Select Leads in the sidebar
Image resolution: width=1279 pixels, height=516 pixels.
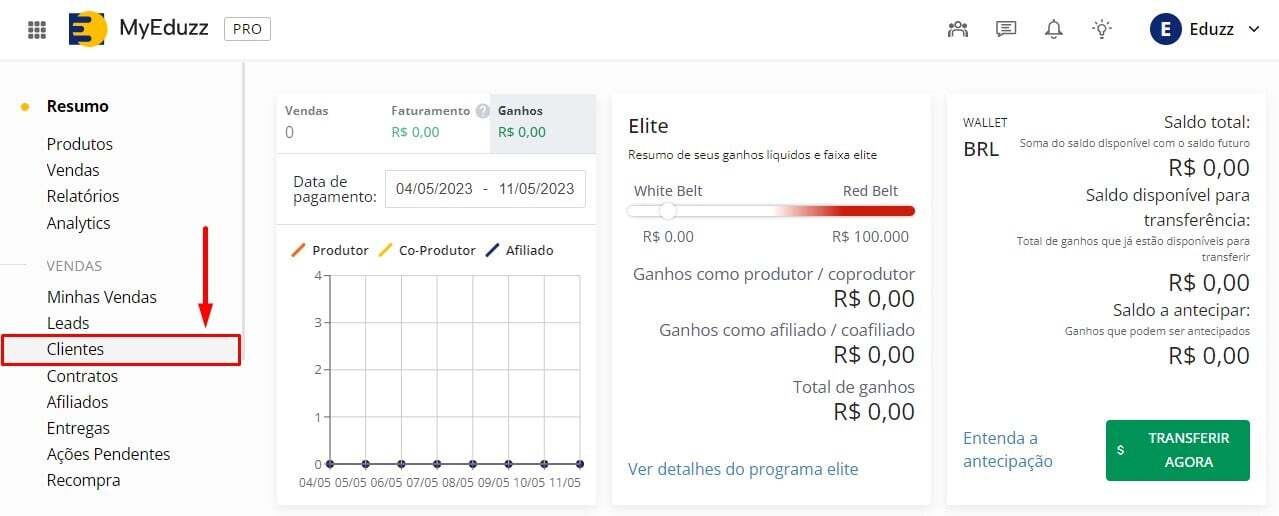[x=68, y=323]
